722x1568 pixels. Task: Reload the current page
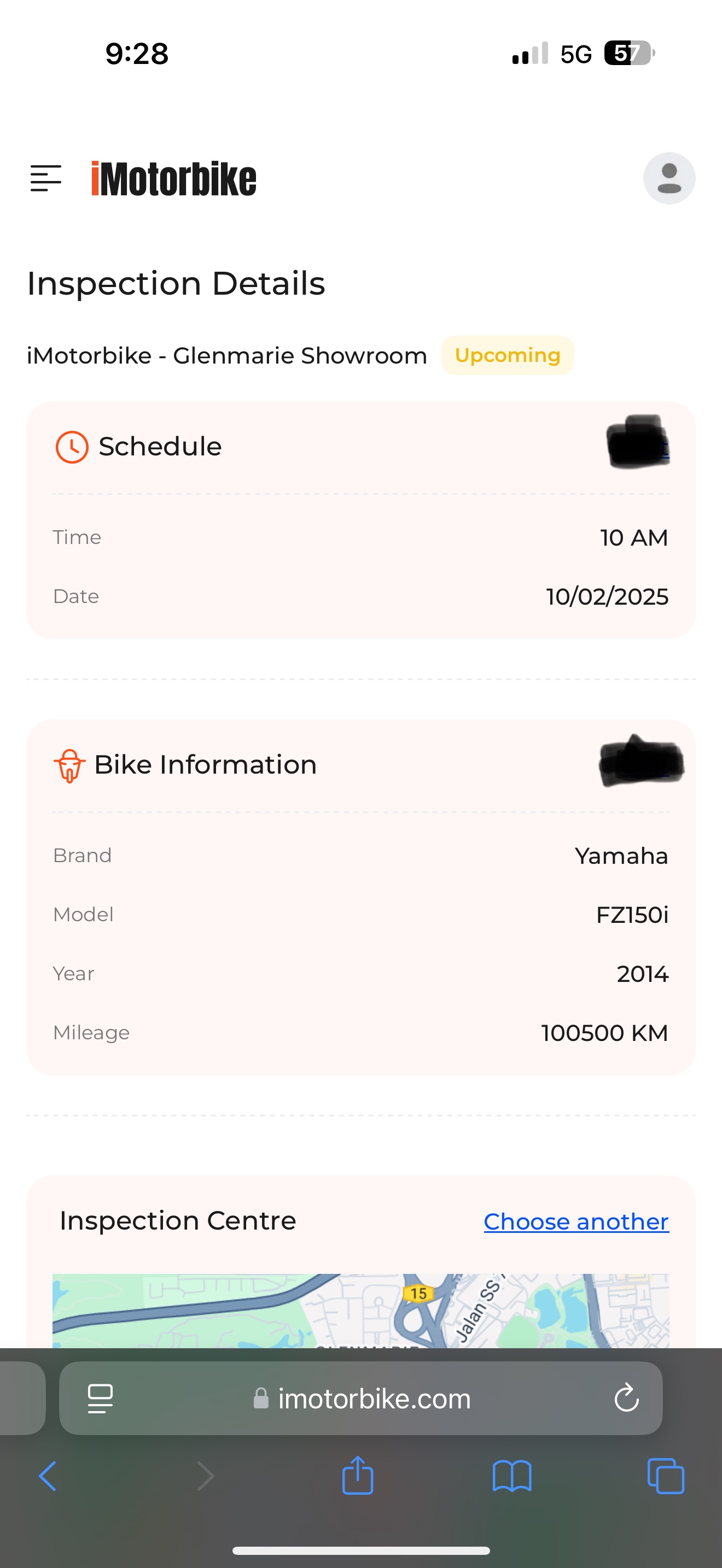(x=626, y=1398)
